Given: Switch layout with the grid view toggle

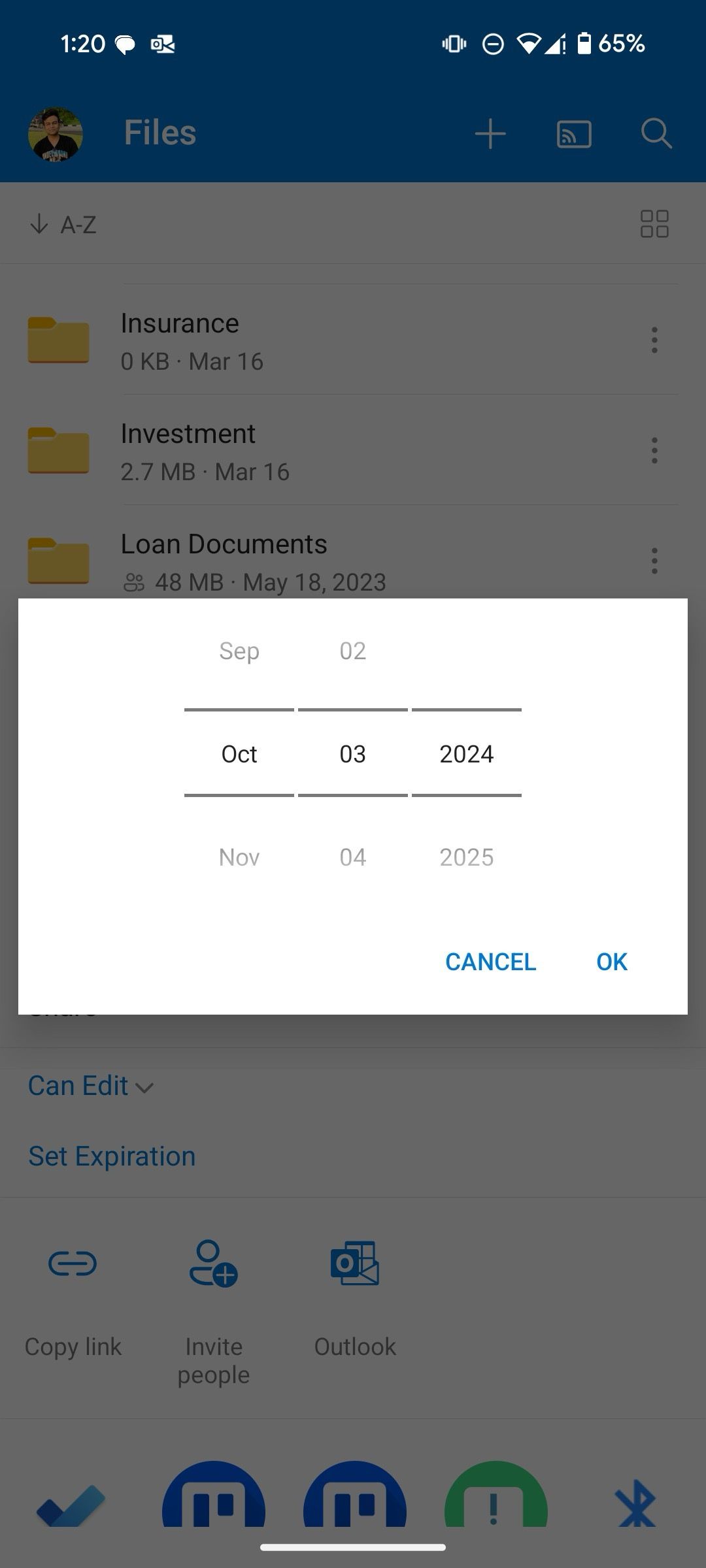Looking at the screenshot, I should tap(656, 224).
